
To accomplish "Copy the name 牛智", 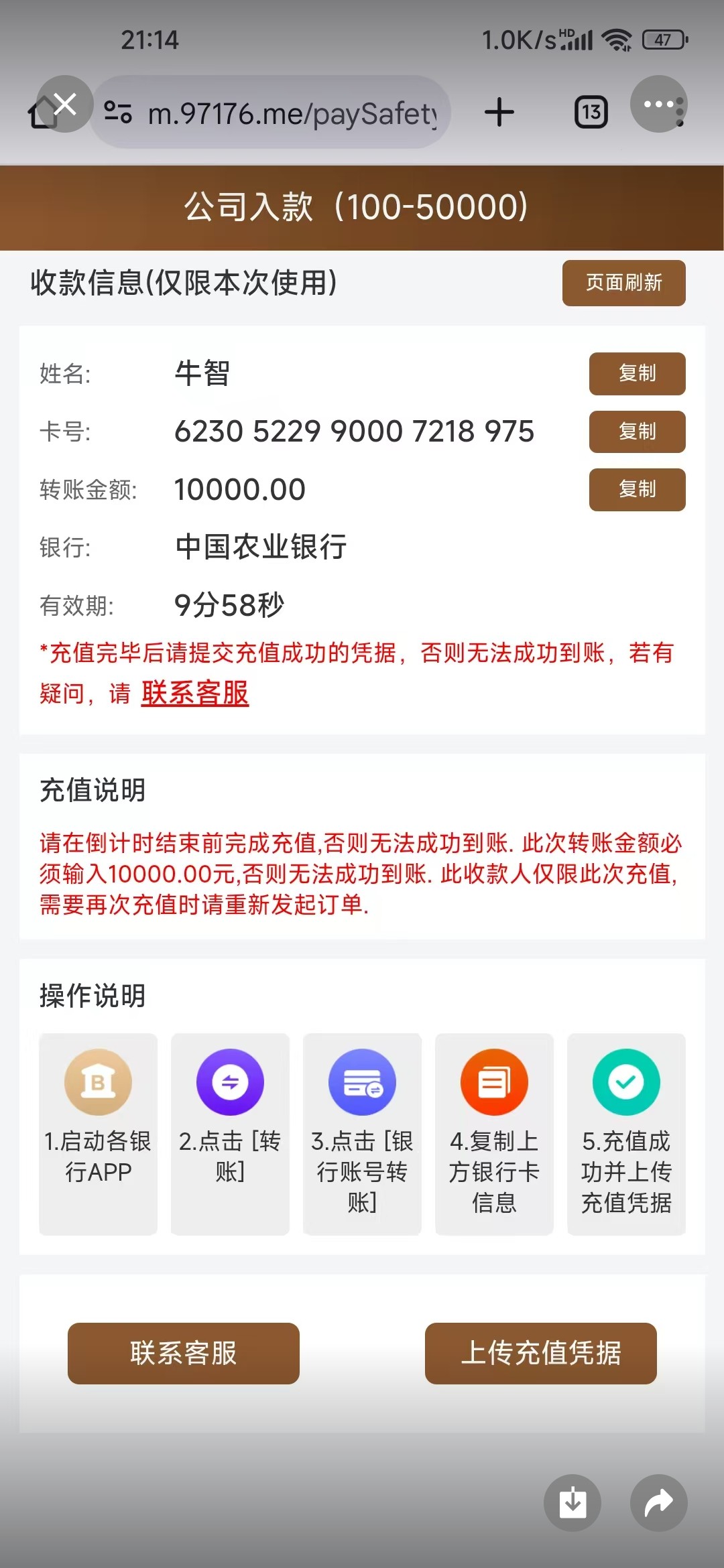I will 637,373.
